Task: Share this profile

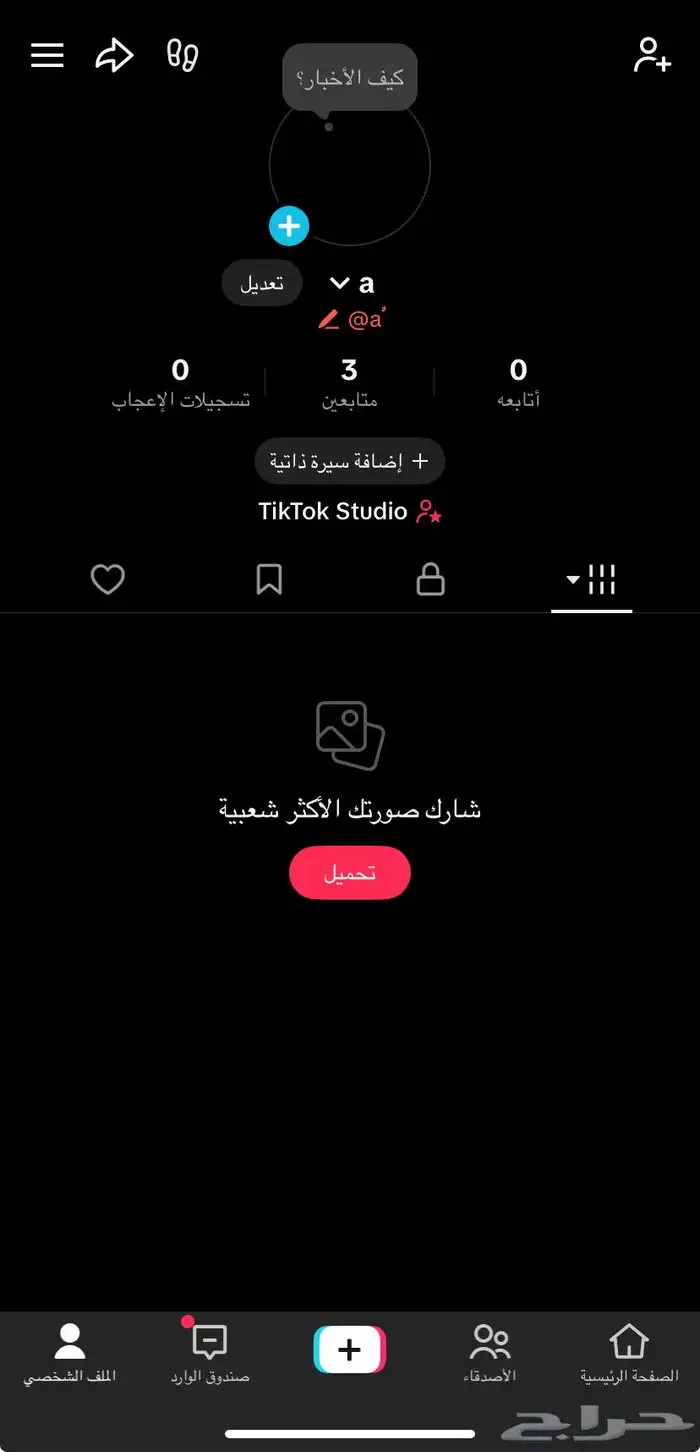Action: click(114, 56)
